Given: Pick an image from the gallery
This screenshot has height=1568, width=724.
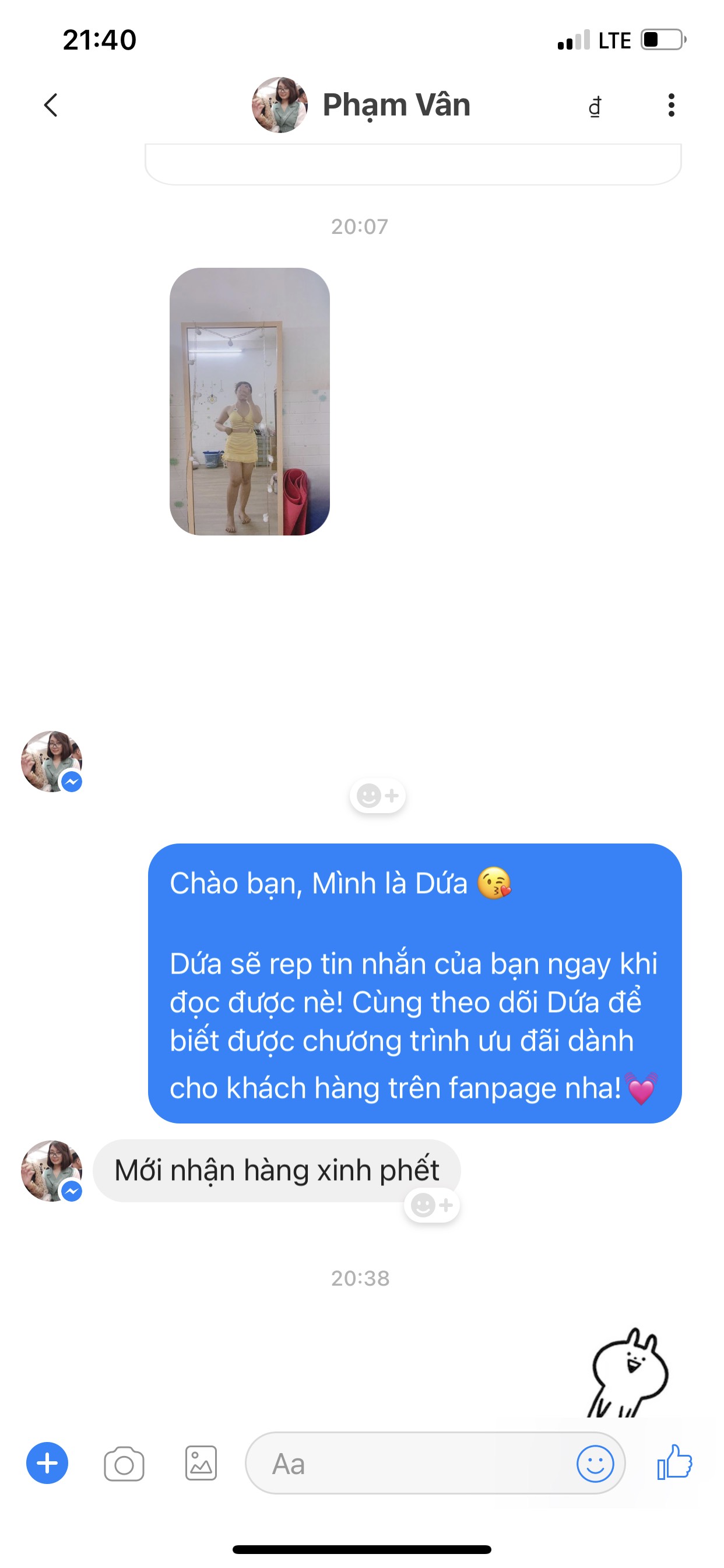Looking at the screenshot, I should pos(201,1464).
